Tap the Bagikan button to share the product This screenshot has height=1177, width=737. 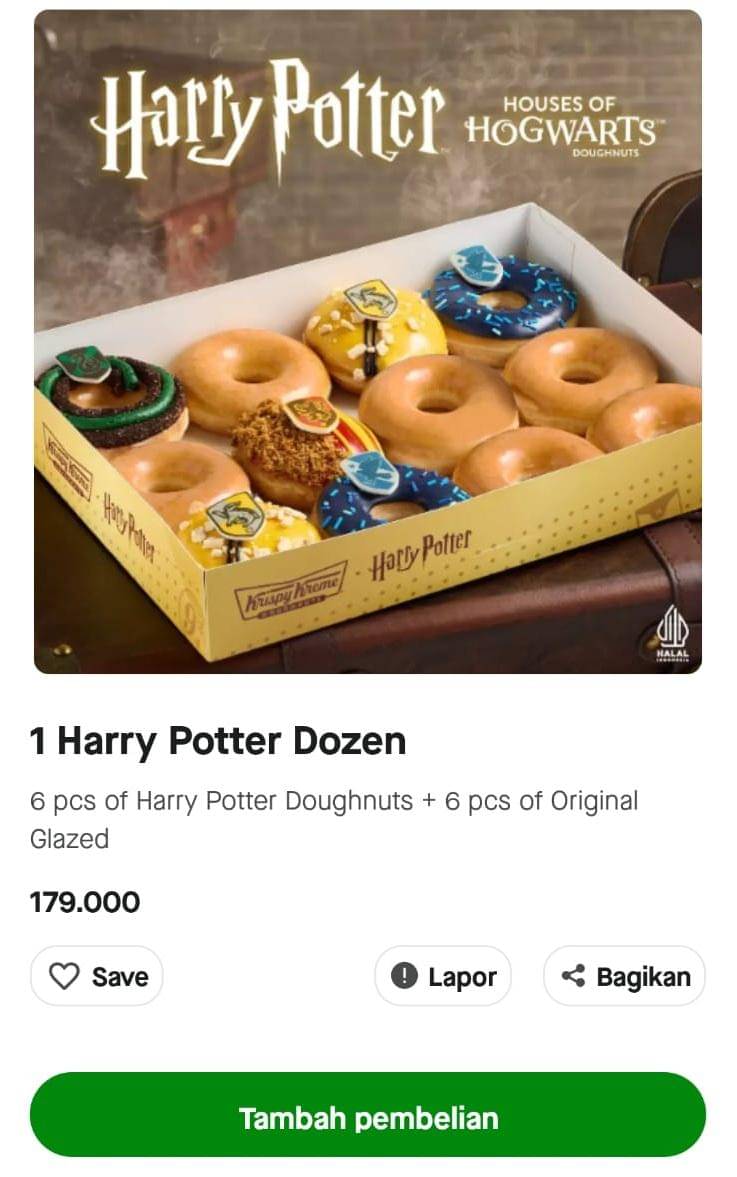623,977
